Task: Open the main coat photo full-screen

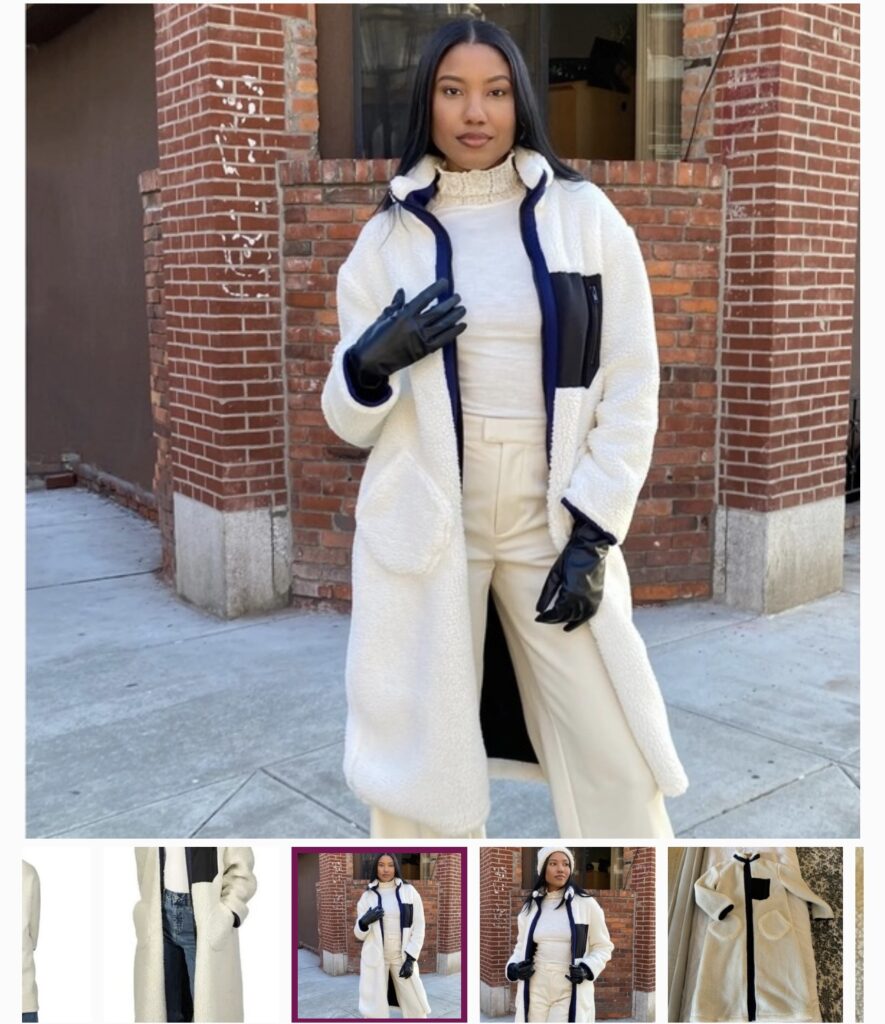Action: pyautogui.click(x=442, y=420)
